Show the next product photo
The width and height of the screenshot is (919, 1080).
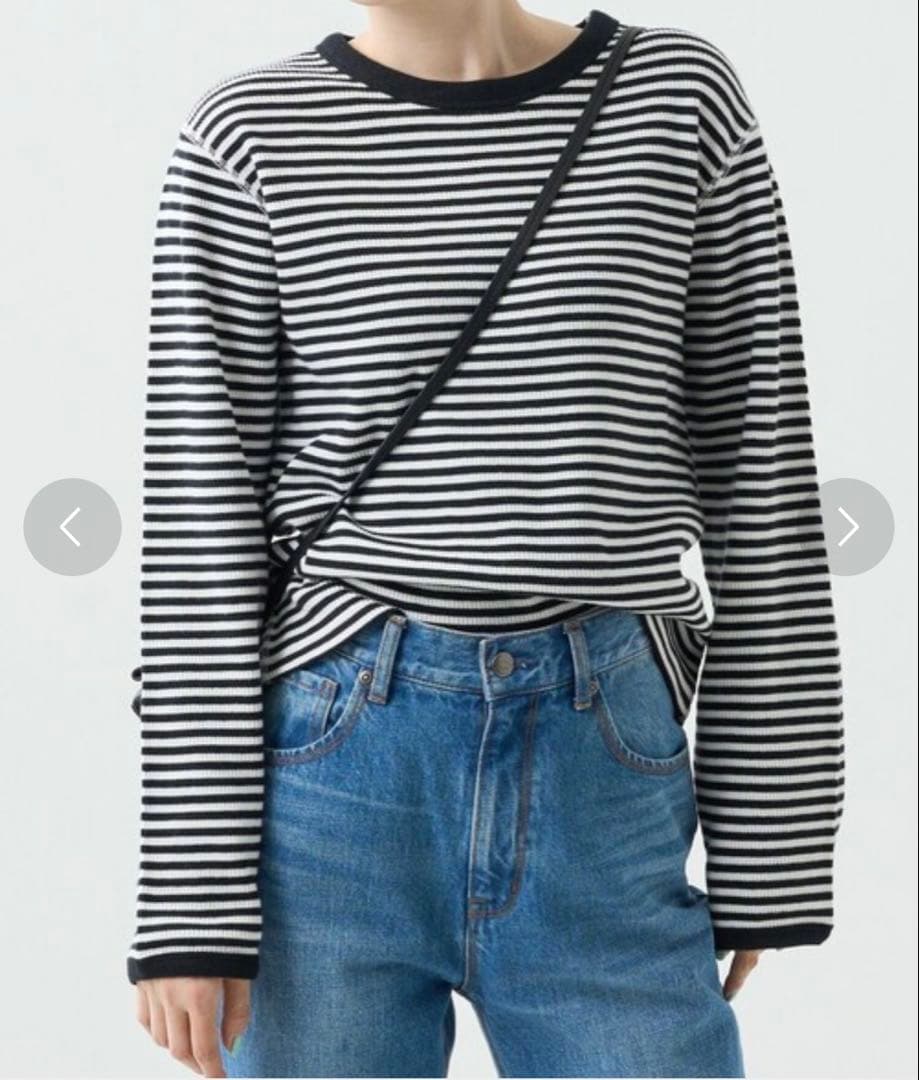click(847, 527)
